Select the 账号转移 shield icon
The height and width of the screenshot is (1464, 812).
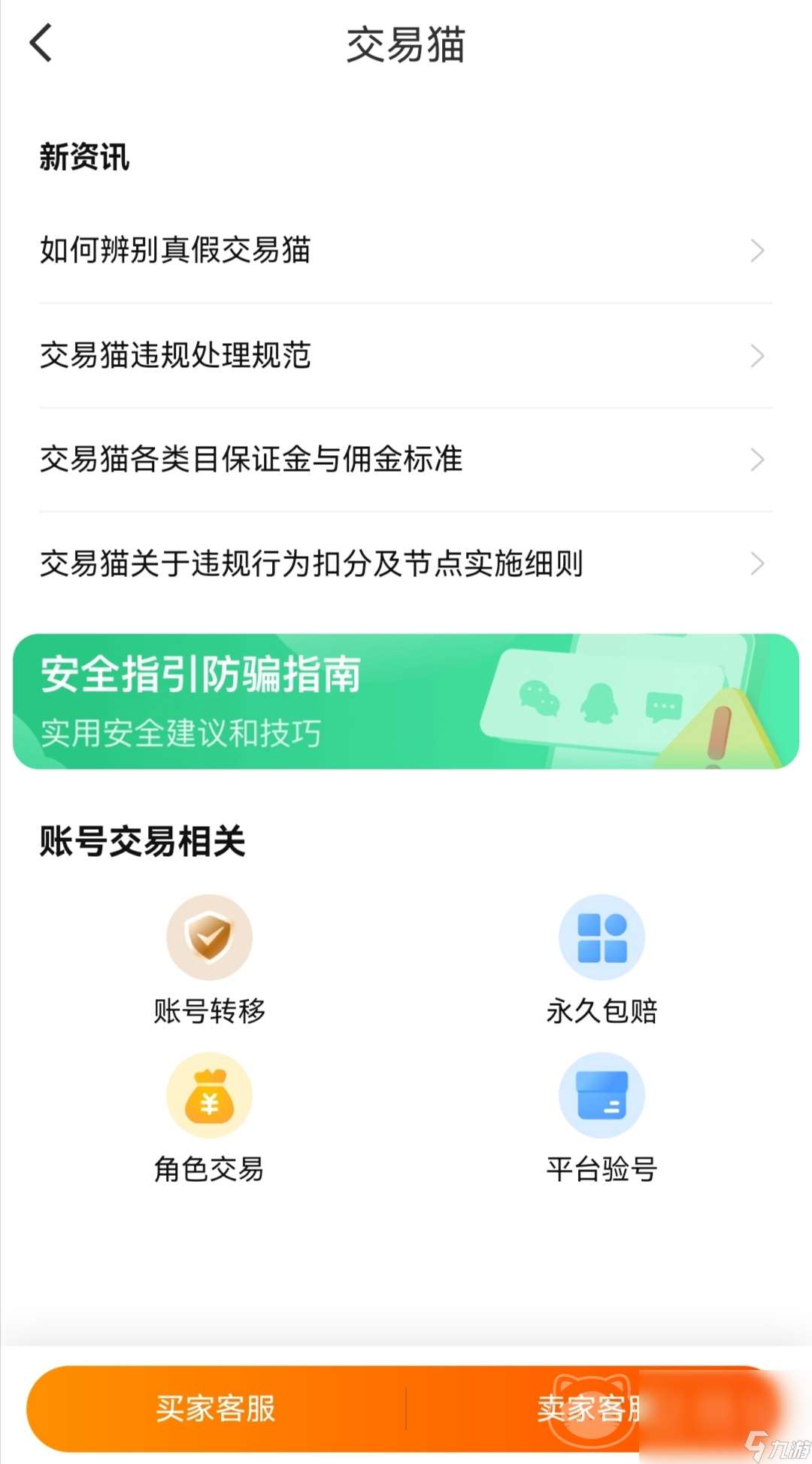pos(209,938)
